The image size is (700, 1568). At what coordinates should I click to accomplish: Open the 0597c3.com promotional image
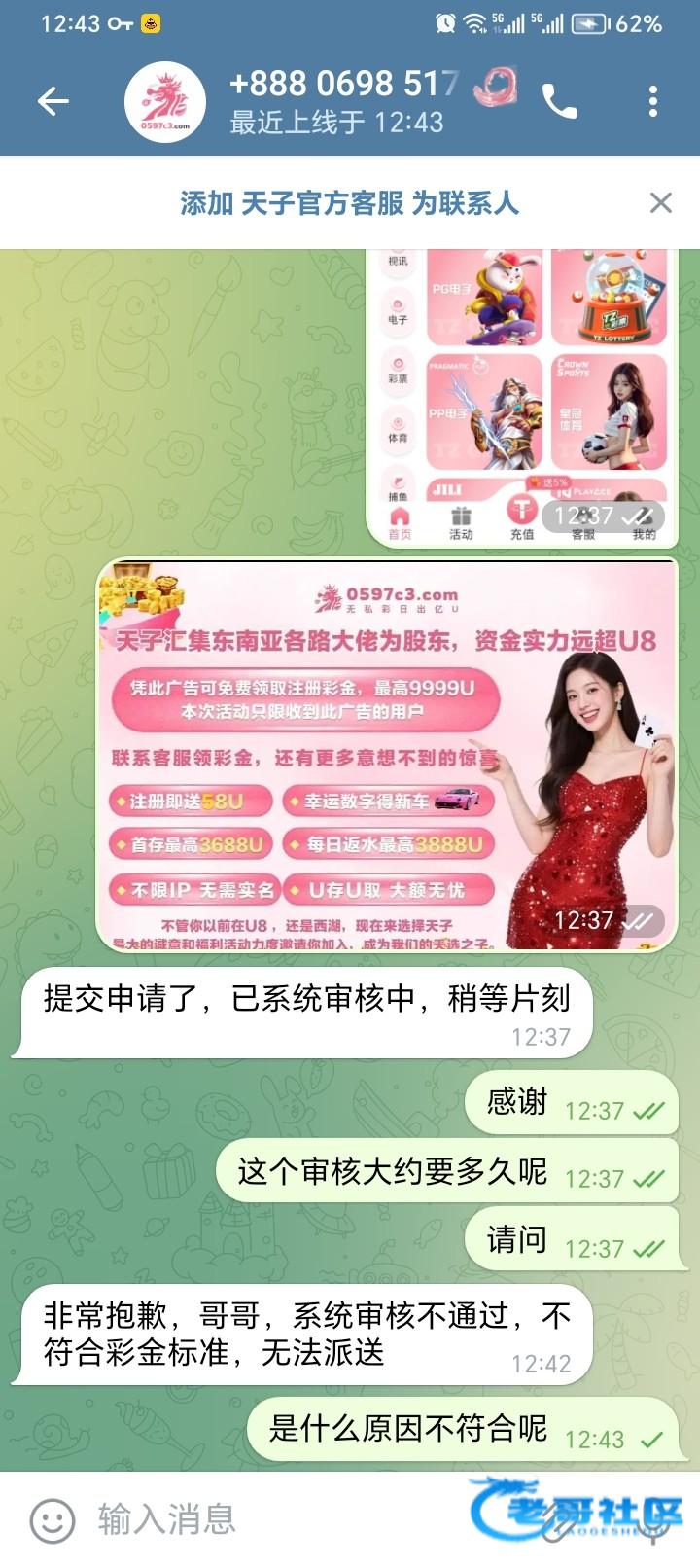tap(387, 755)
